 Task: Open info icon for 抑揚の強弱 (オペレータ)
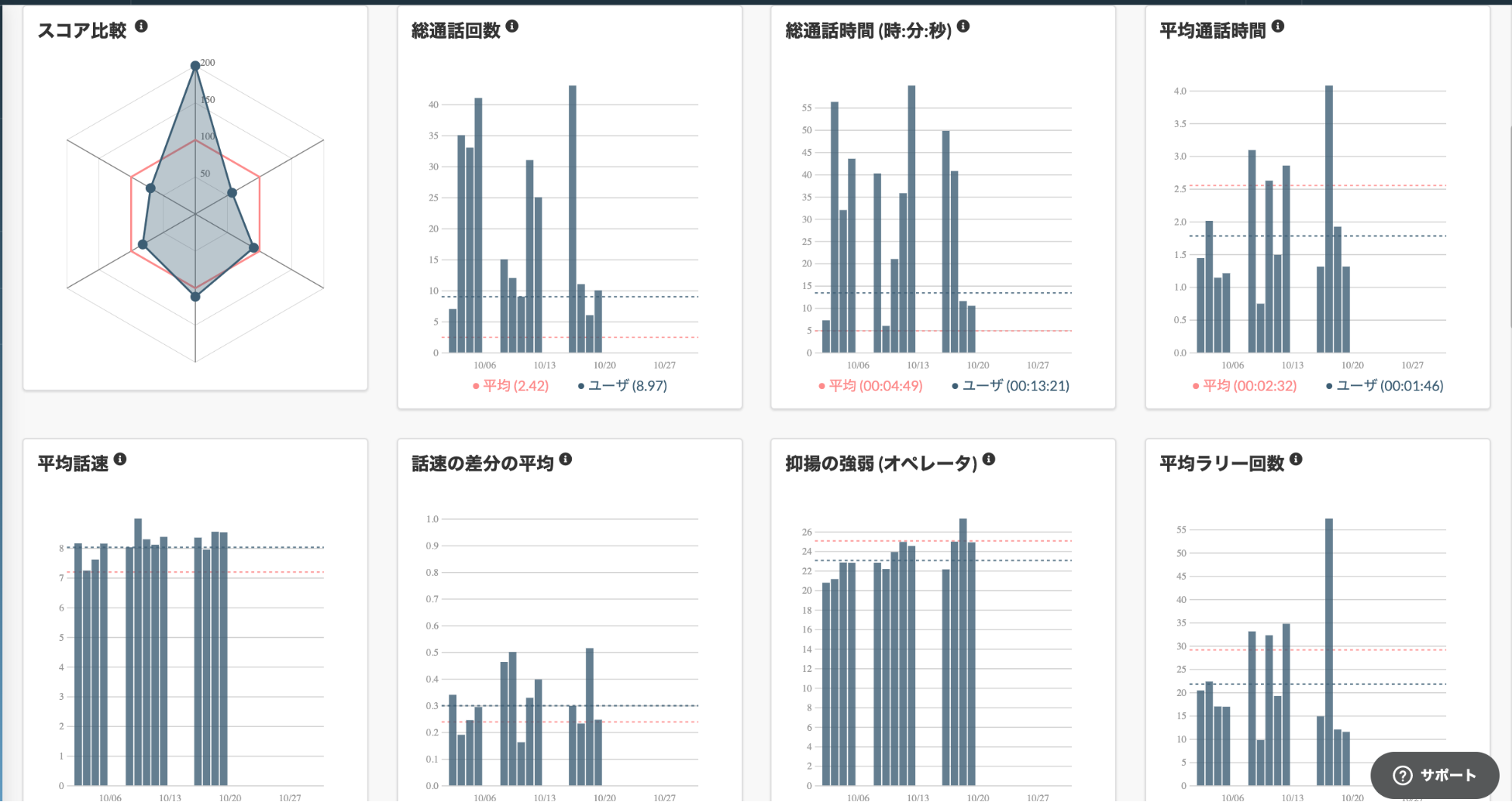click(989, 459)
